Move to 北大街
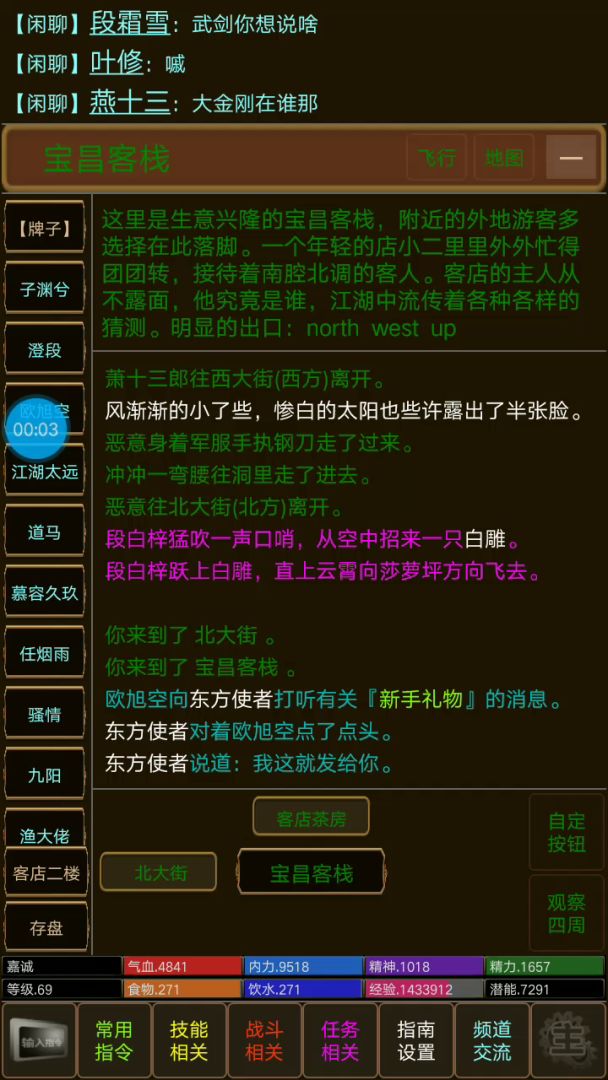Image resolution: width=608 pixels, height=1080 pixels. coord(160,873)
